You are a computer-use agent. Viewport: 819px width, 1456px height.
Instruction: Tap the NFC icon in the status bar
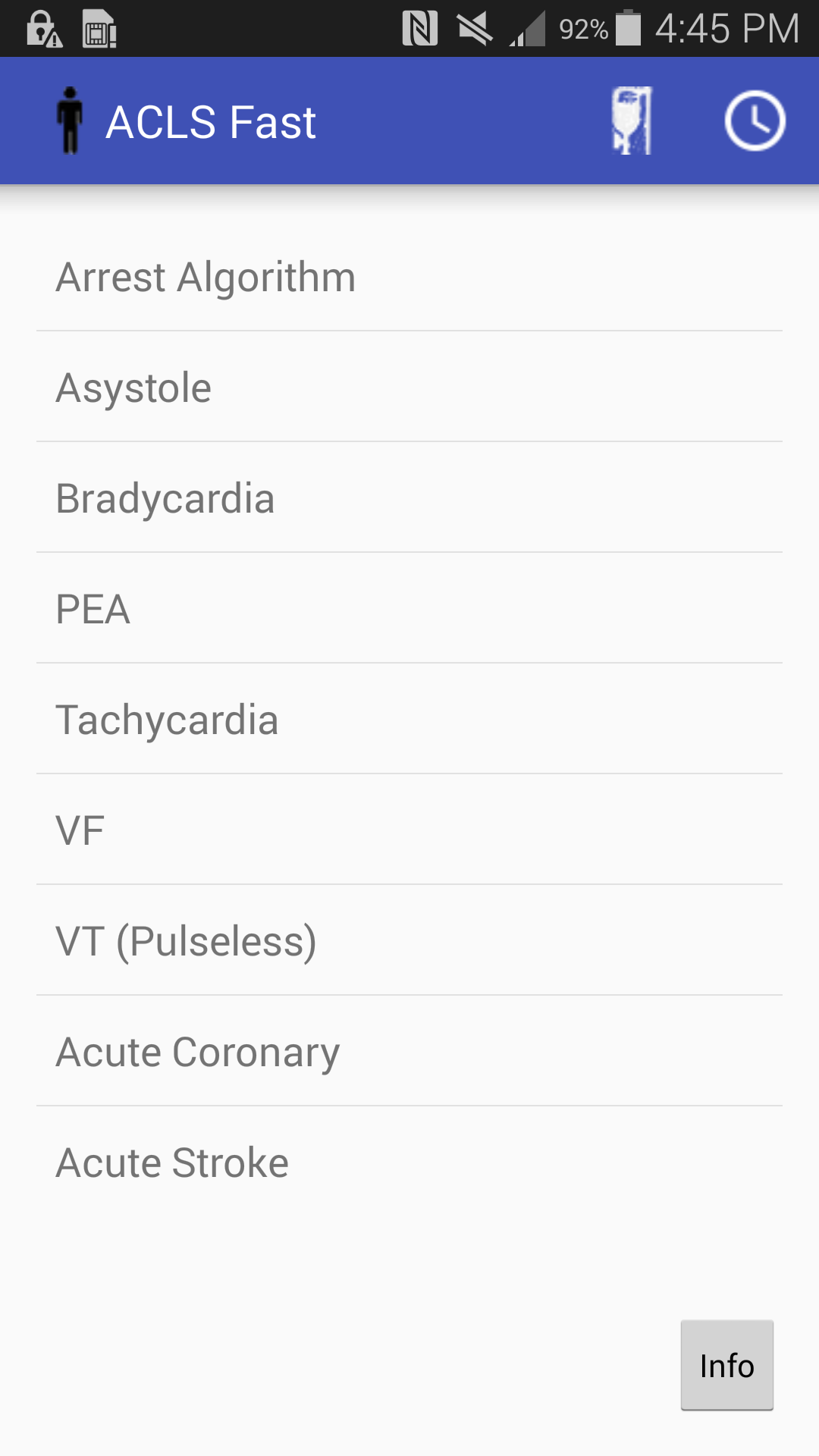(x=422, y=29)
